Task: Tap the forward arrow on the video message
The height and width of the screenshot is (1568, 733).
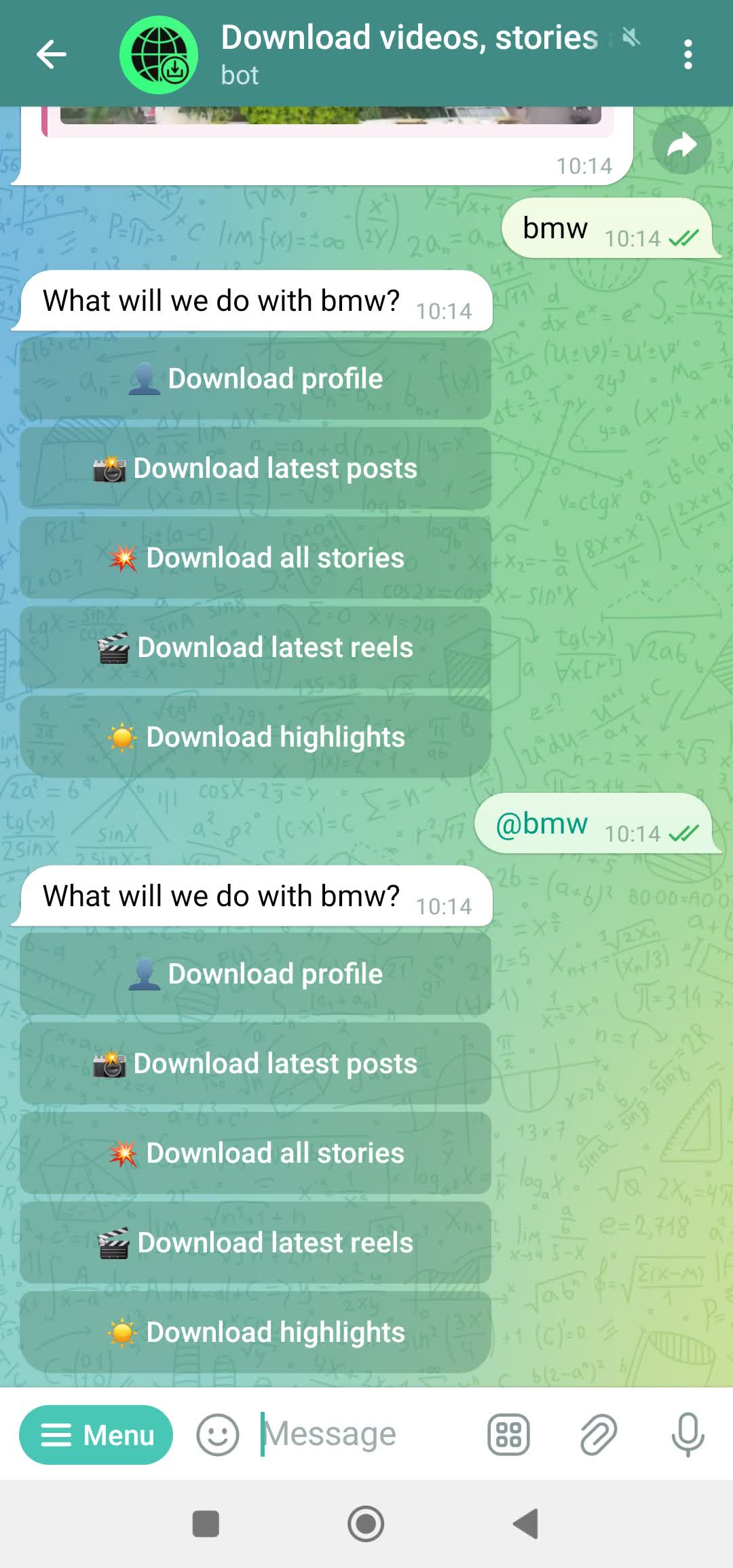Action: tap(681, 144)
